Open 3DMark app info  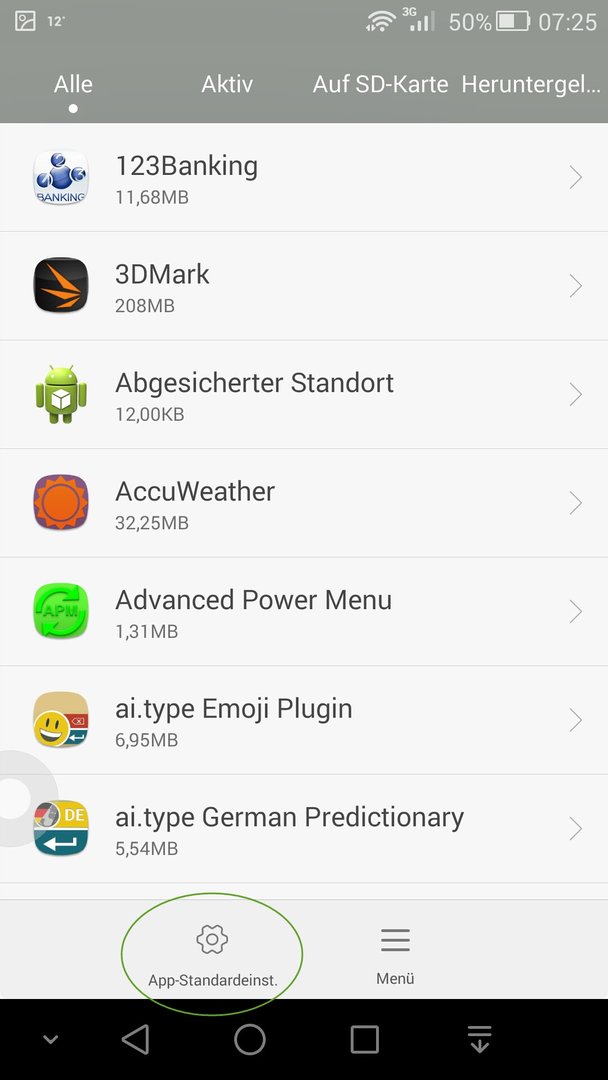point(304,286)
